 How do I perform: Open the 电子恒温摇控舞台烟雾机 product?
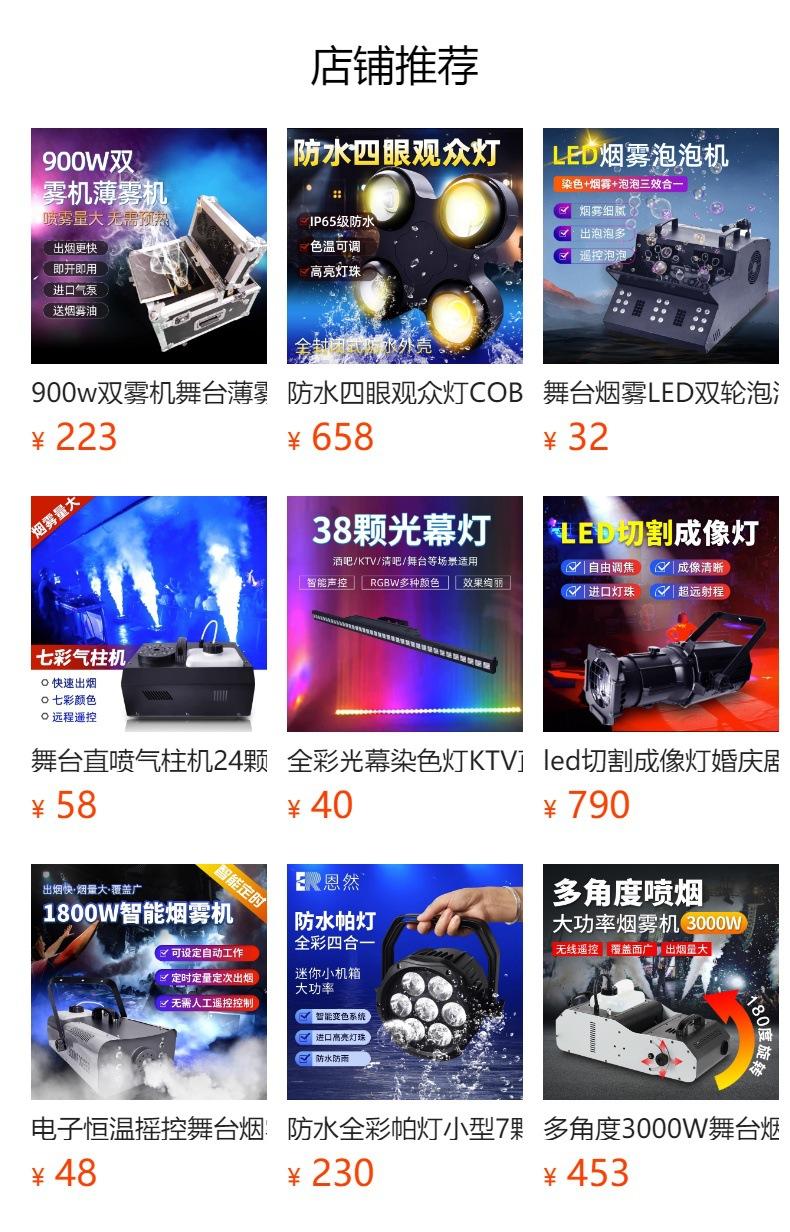[149, 982]
